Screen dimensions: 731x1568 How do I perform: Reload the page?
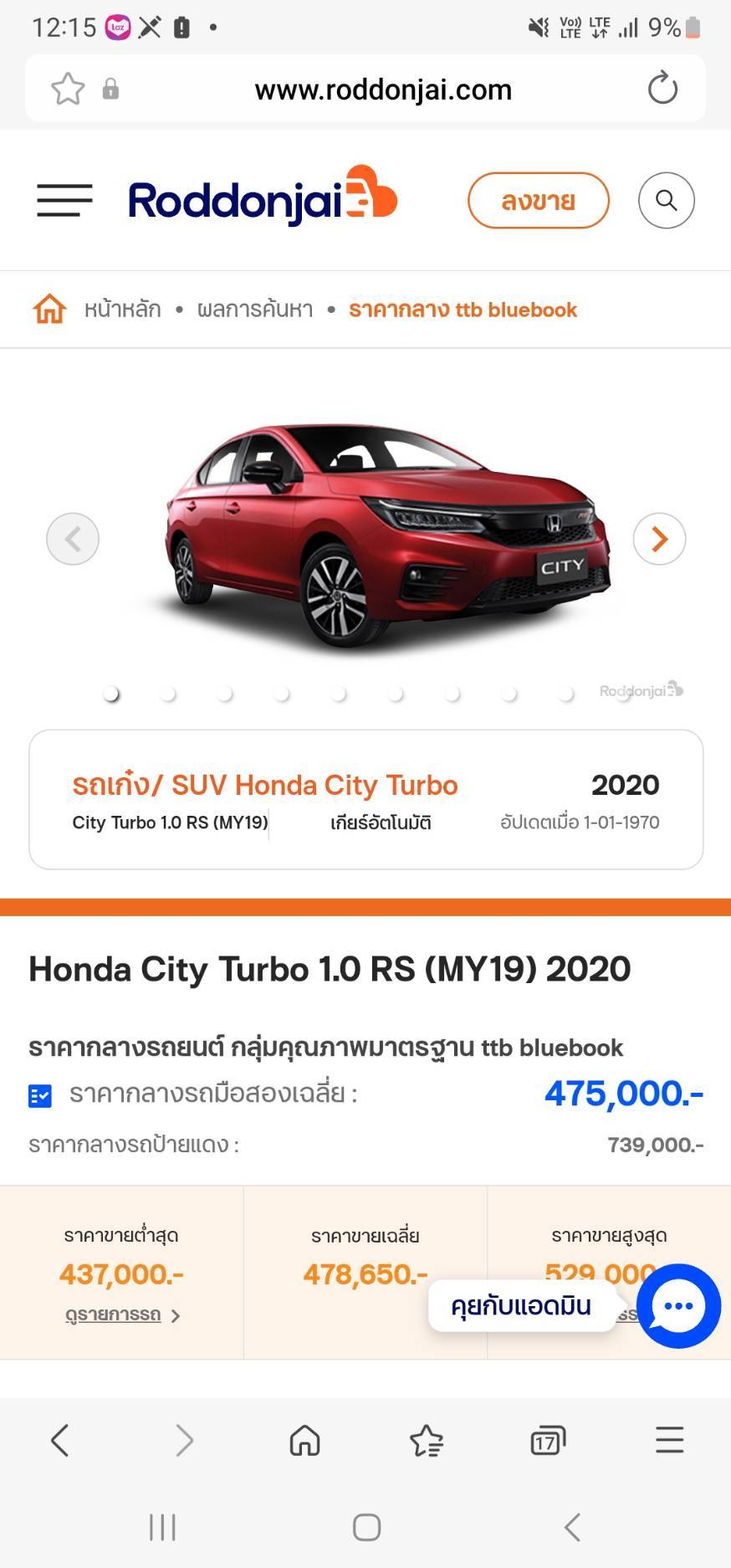pos(662,89)
